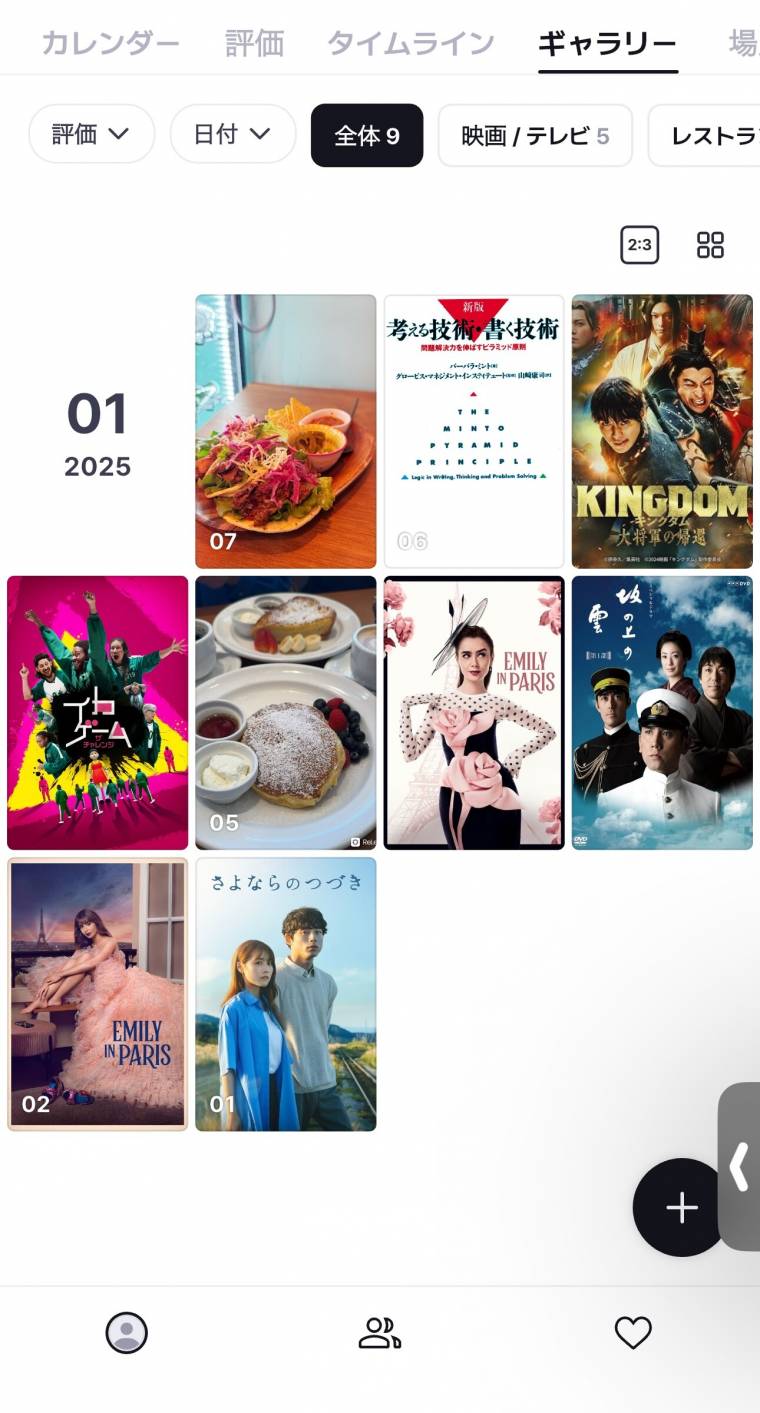Switch to the カレンダー tab

coord(110,44)
